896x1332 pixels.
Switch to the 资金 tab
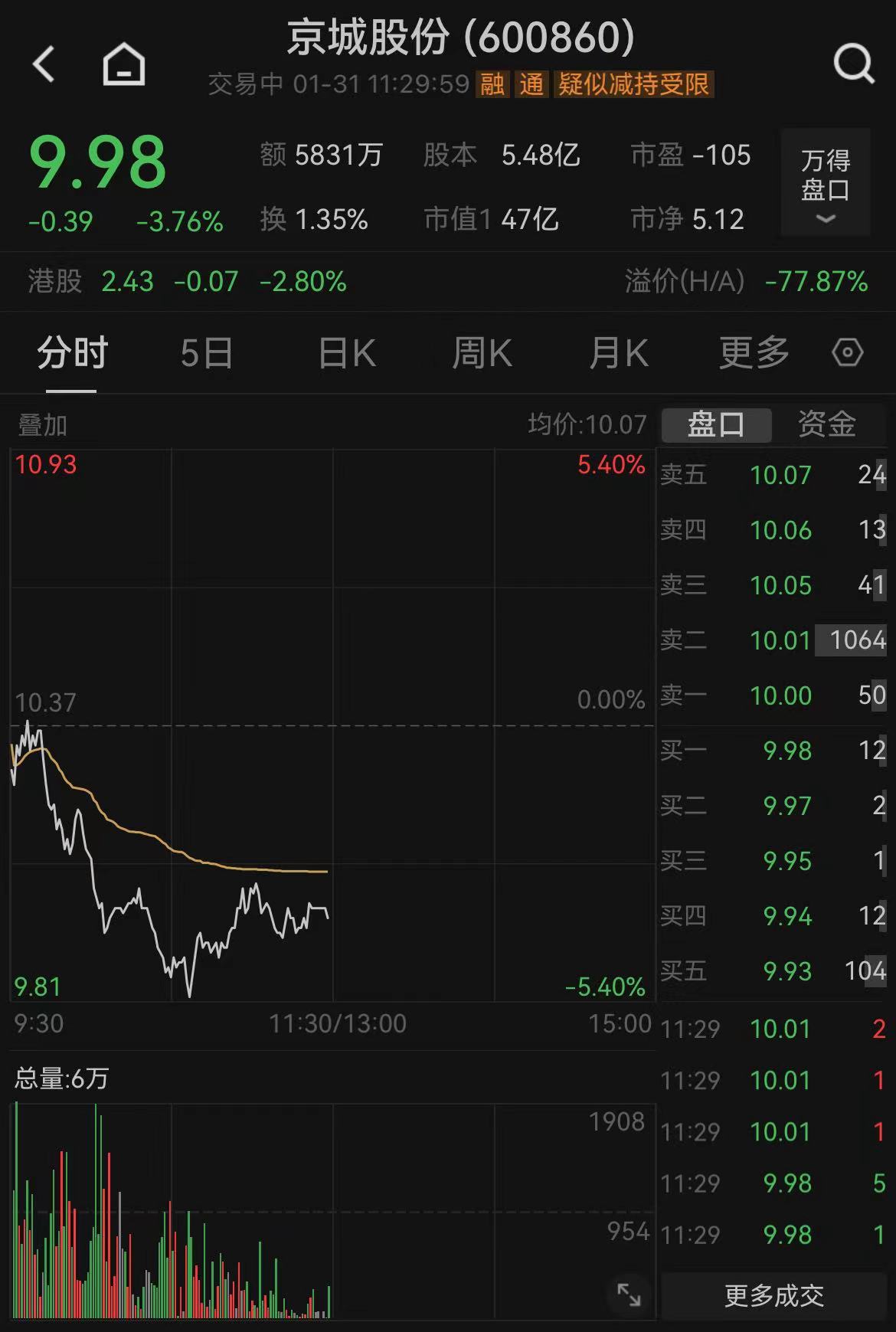pos(826,424)
